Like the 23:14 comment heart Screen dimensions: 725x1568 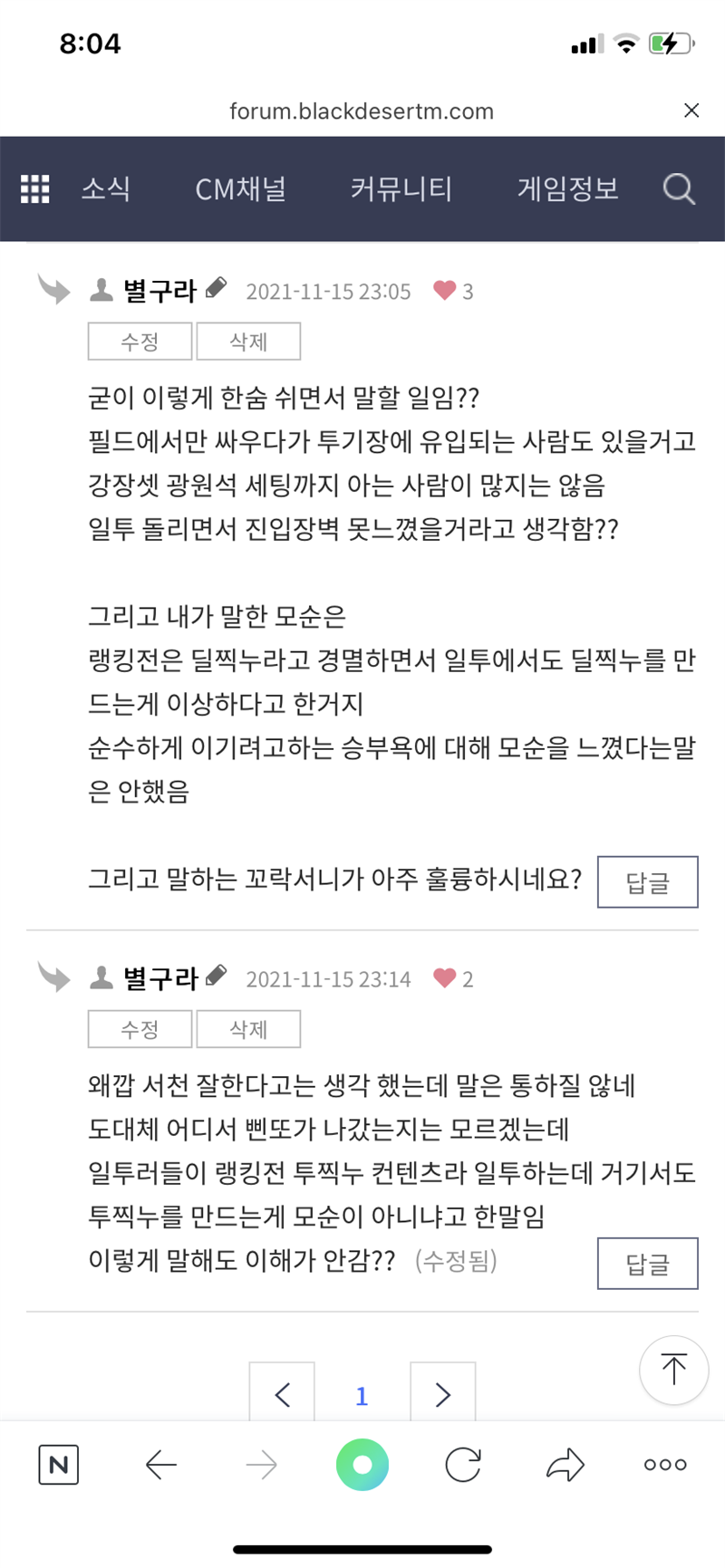point(444,978)
